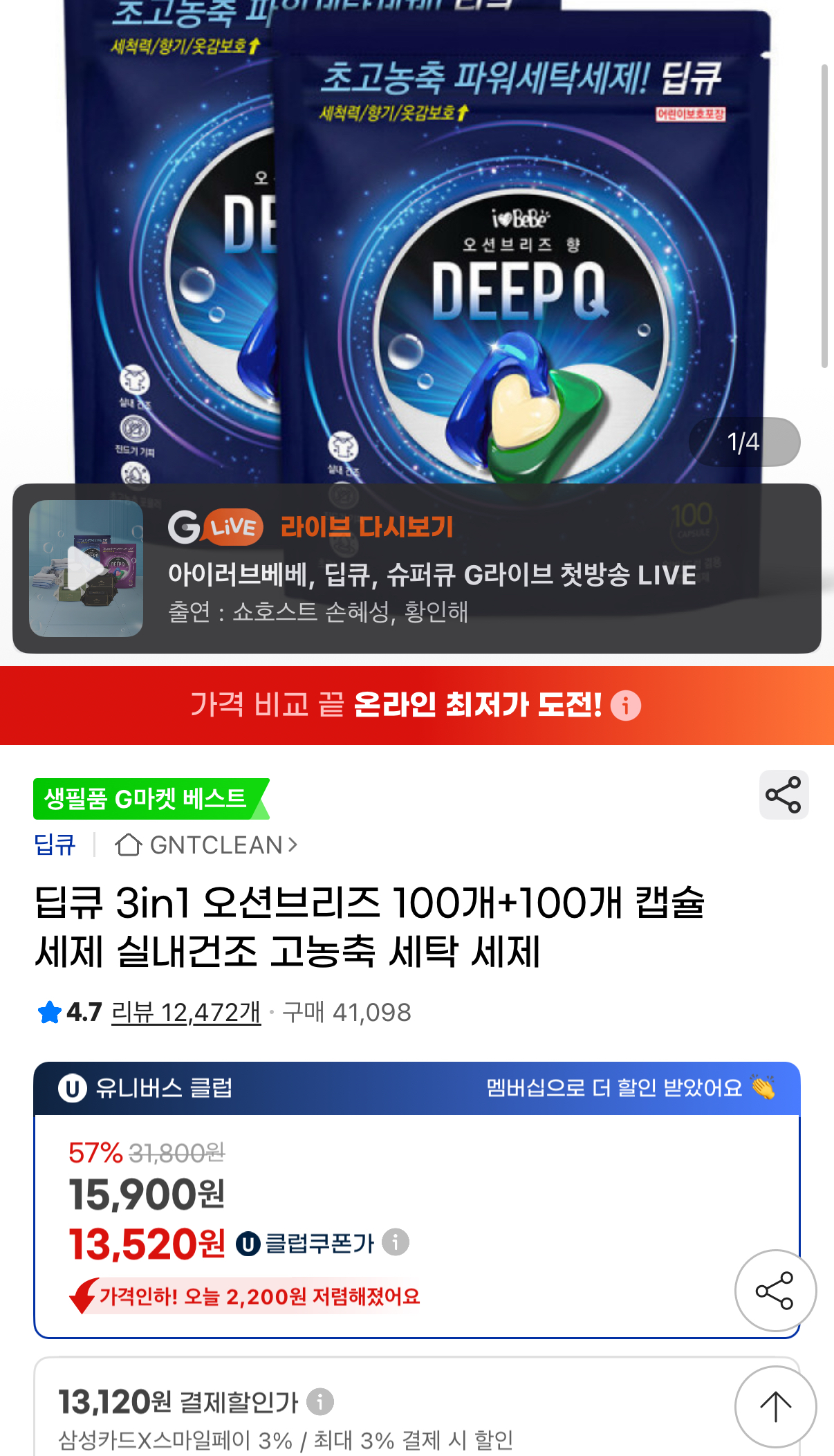
Task: Share this product via square share icon
Action: (x=784, y=795)
